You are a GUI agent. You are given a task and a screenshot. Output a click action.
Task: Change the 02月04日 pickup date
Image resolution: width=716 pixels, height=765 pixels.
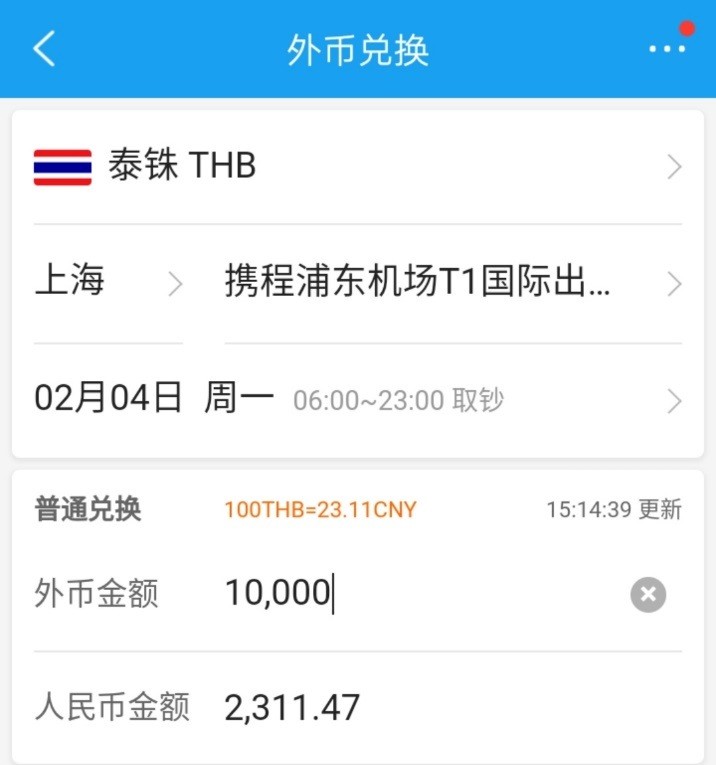coord(358,401)
